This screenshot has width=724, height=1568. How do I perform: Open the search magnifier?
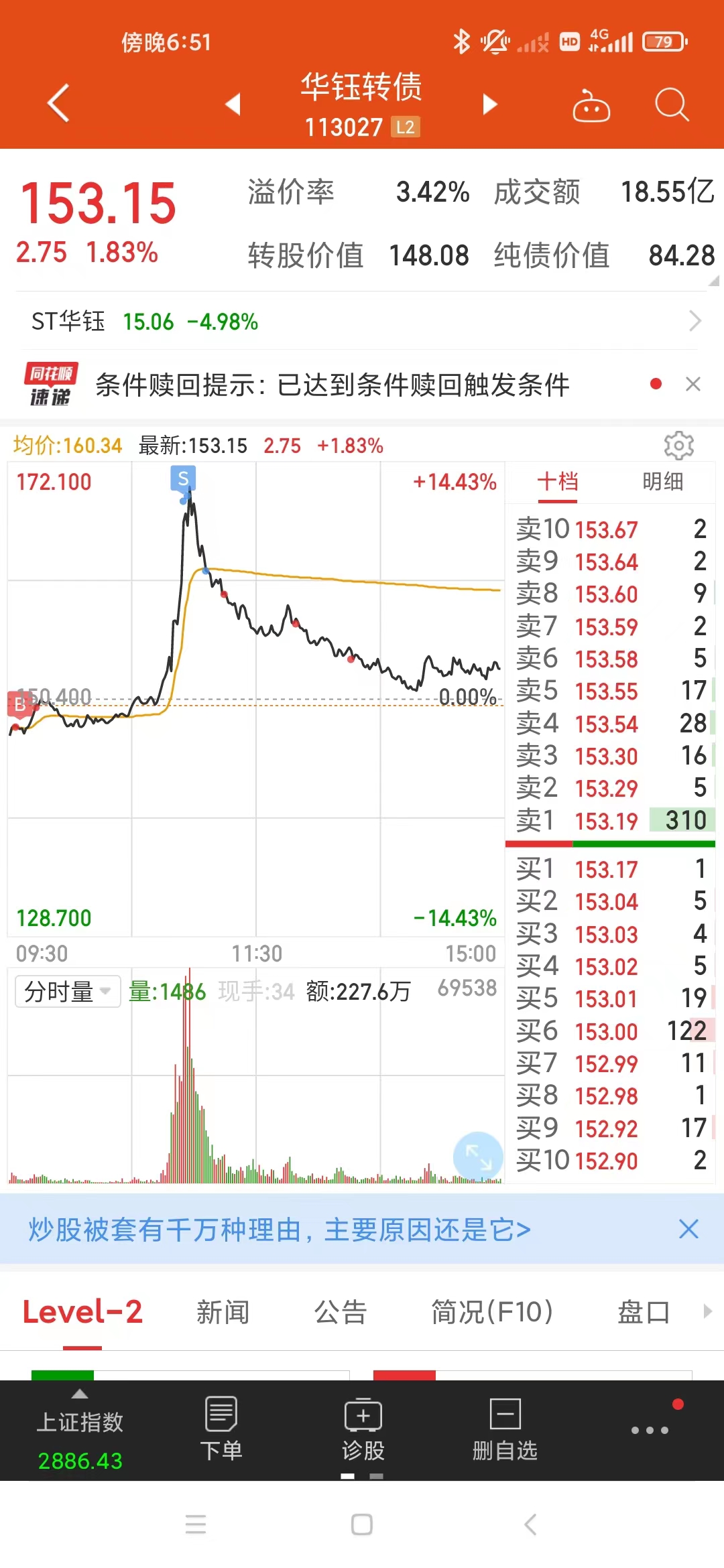(671, 105)
